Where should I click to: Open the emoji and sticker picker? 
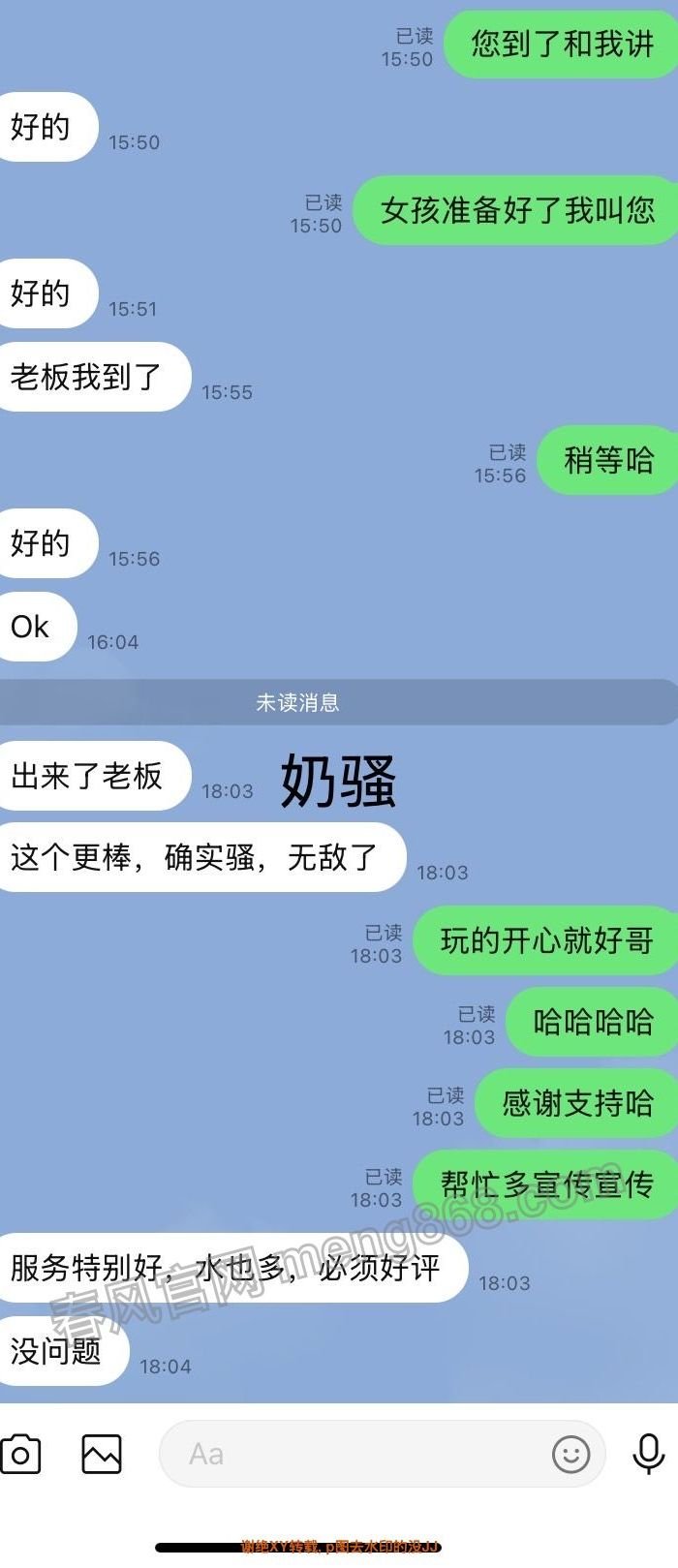point(570,1454)
